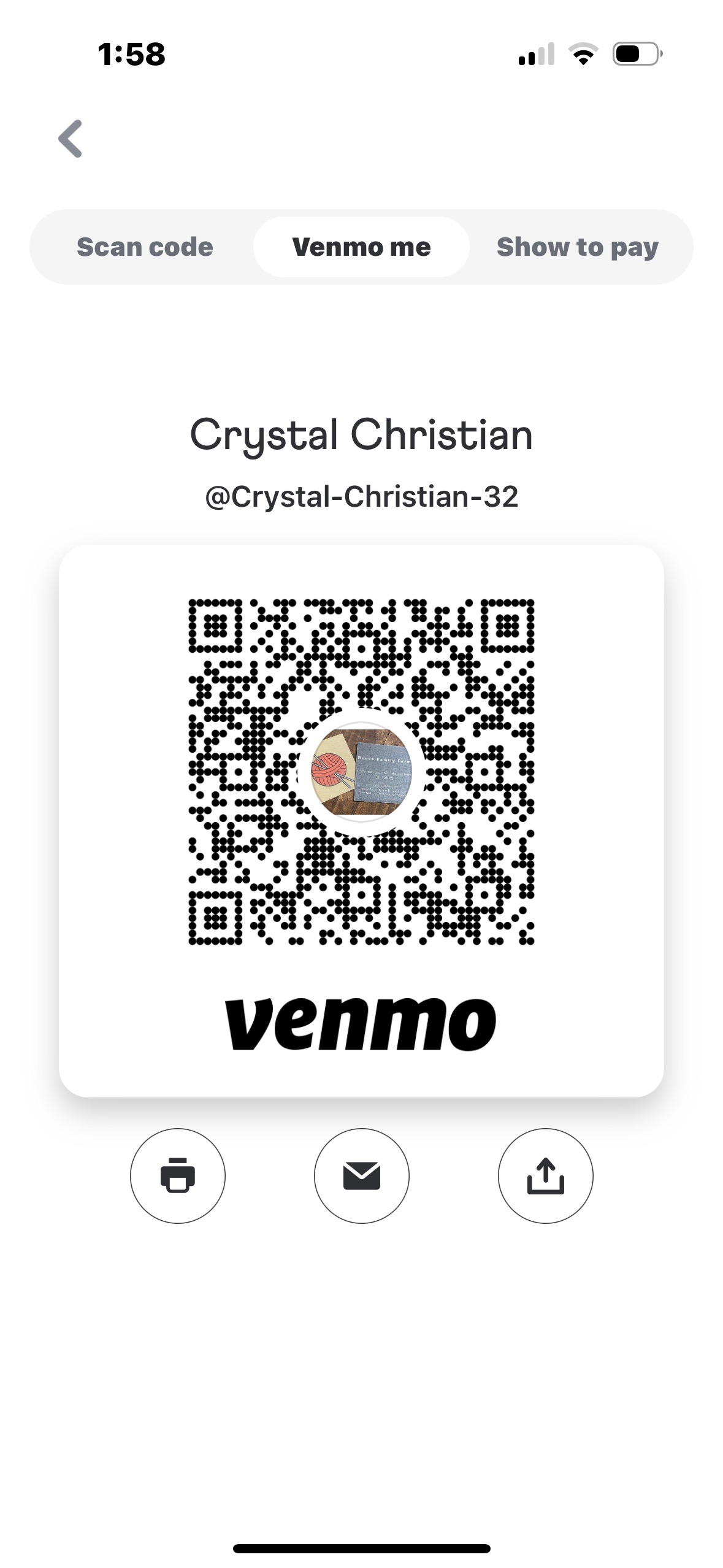Viewport: 723px width, 1568px height.
Task: Switch to the Scan code tab
Action: click(145, 247)
